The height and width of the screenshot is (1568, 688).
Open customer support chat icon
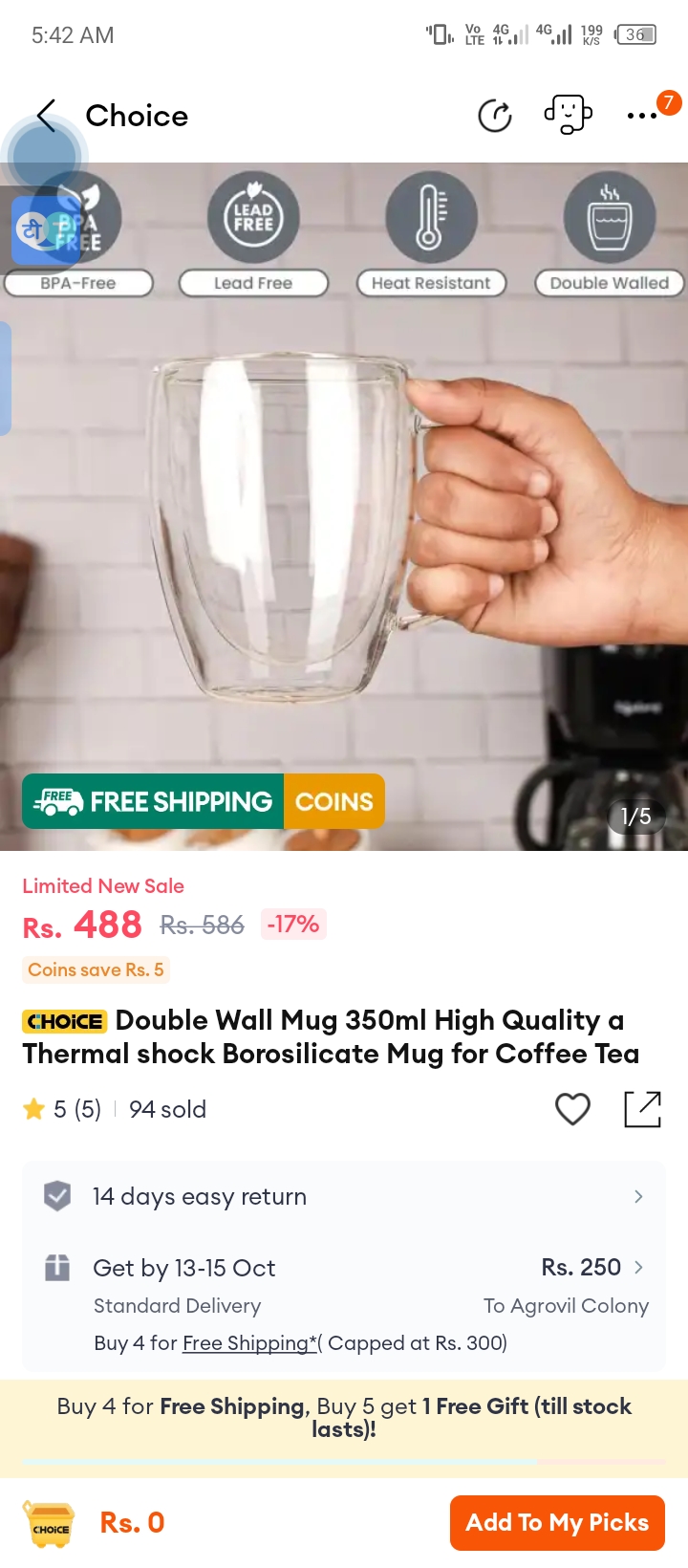pos(568,115)
